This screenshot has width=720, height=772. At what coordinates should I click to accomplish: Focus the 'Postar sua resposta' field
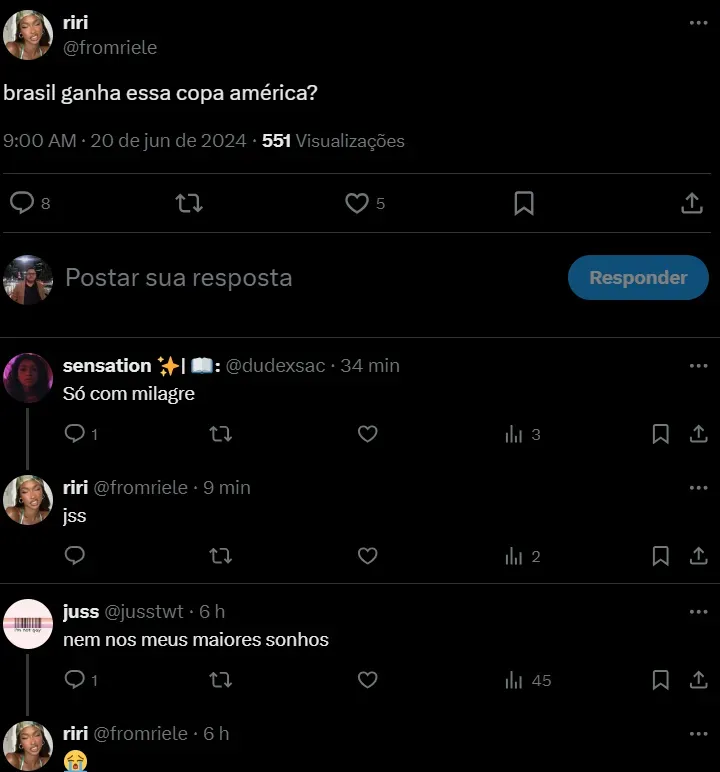point(300,278)
